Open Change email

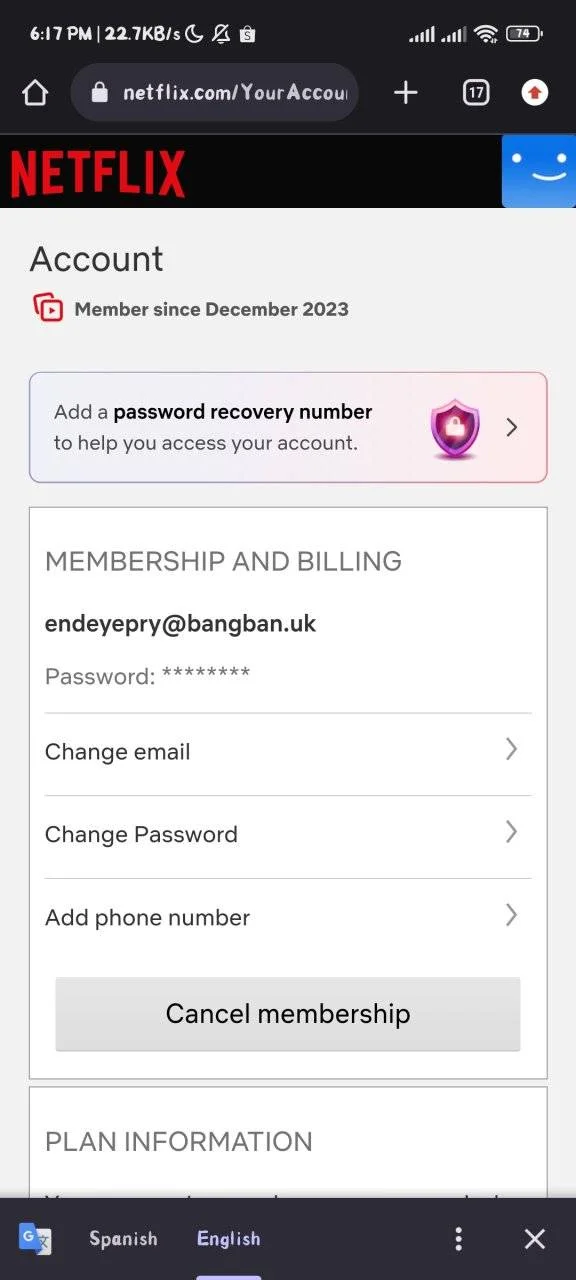tap(288, 752)
